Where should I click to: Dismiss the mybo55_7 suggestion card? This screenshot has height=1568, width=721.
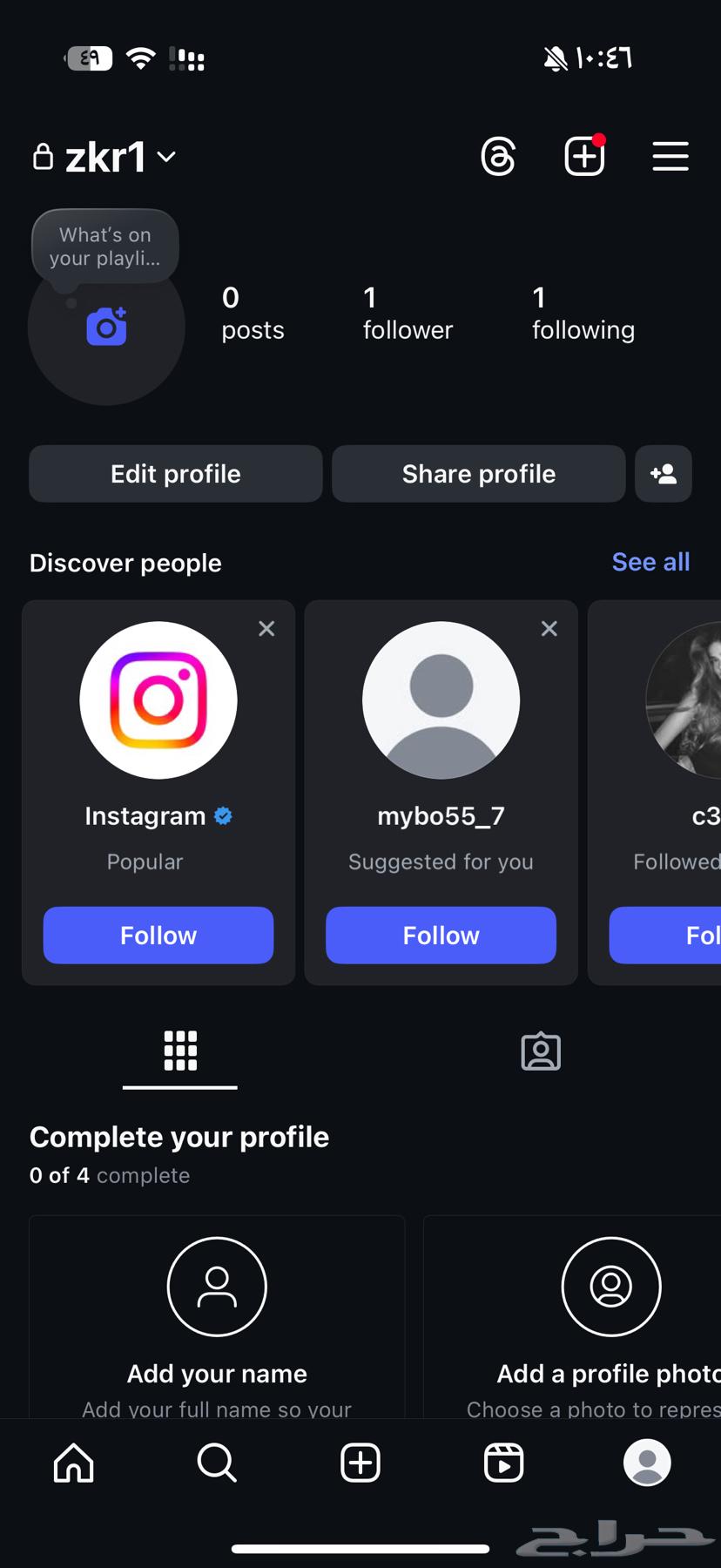[549, 628]
